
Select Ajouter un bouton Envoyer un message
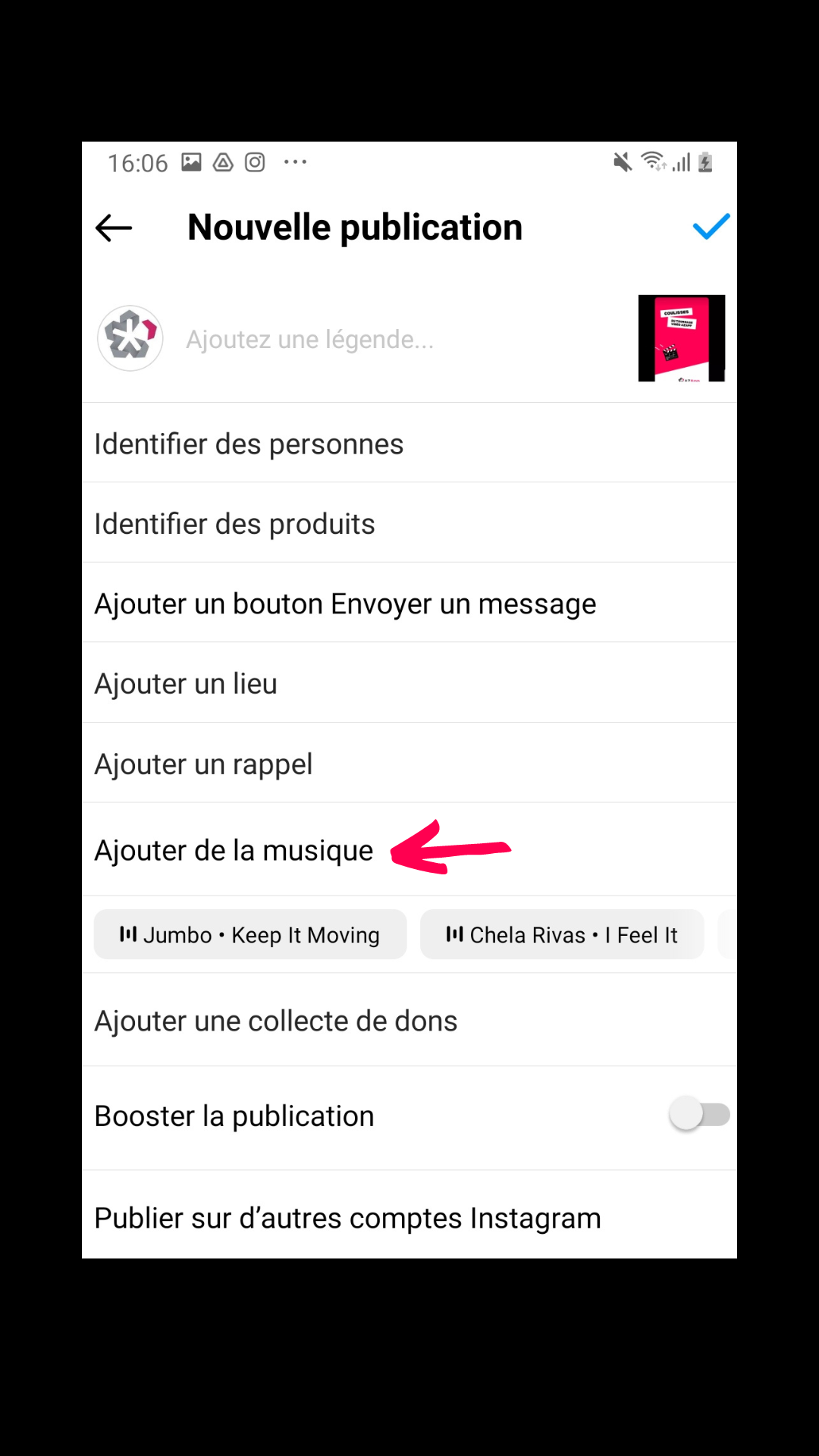409,603
